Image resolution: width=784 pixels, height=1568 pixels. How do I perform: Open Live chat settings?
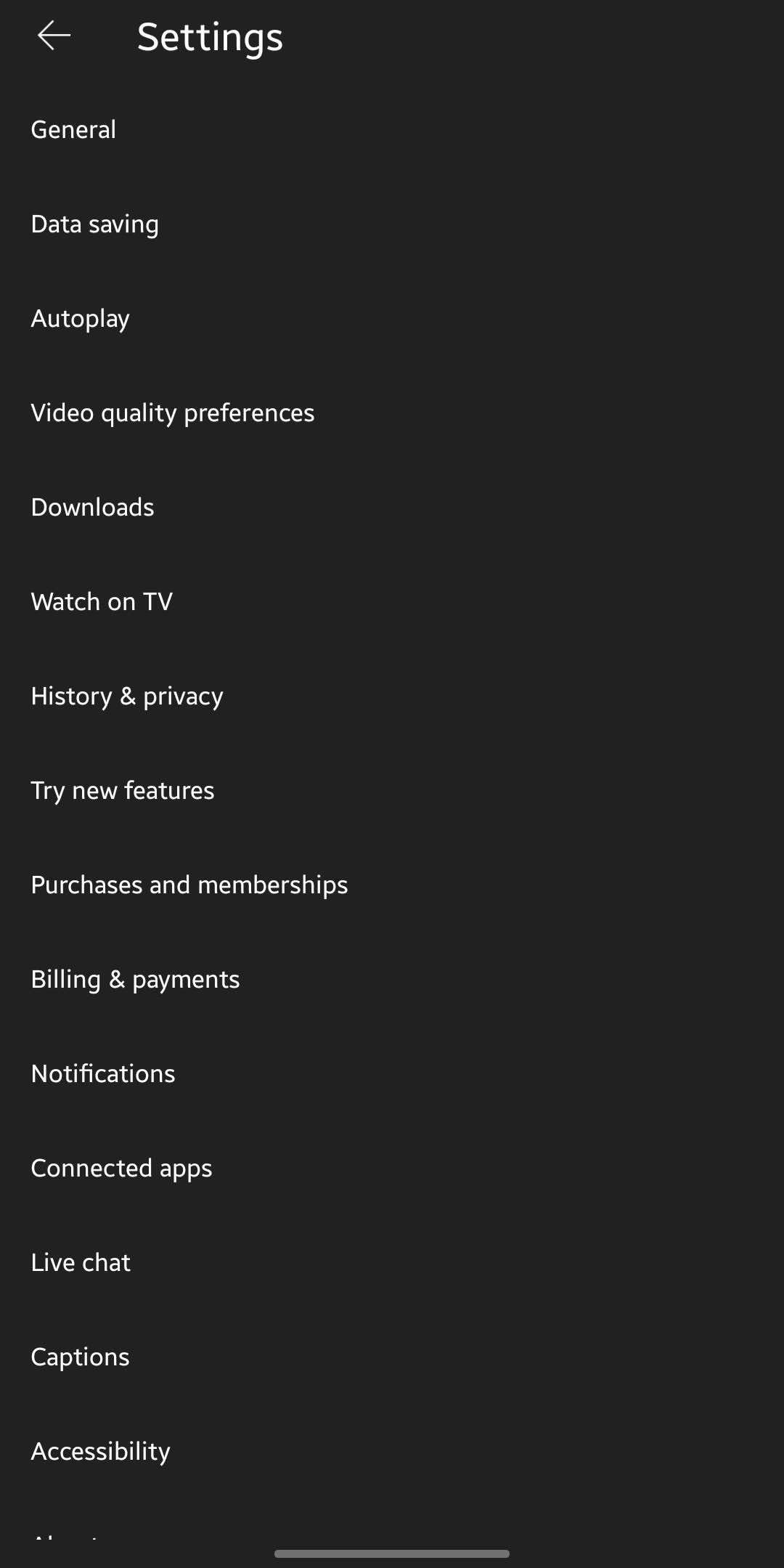point(81,1262)
